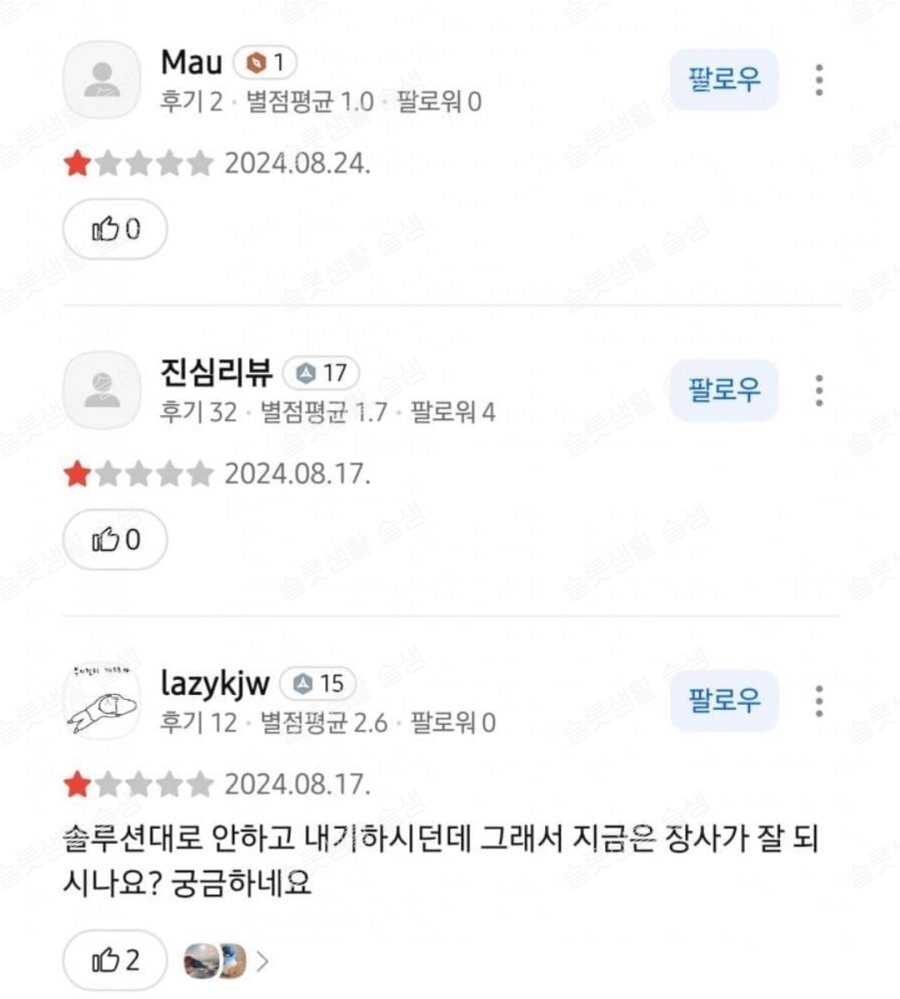The width and height of the screenshot is (900, 999).
Task: See who liked lazykjw's review
Action: click(227, 962)
